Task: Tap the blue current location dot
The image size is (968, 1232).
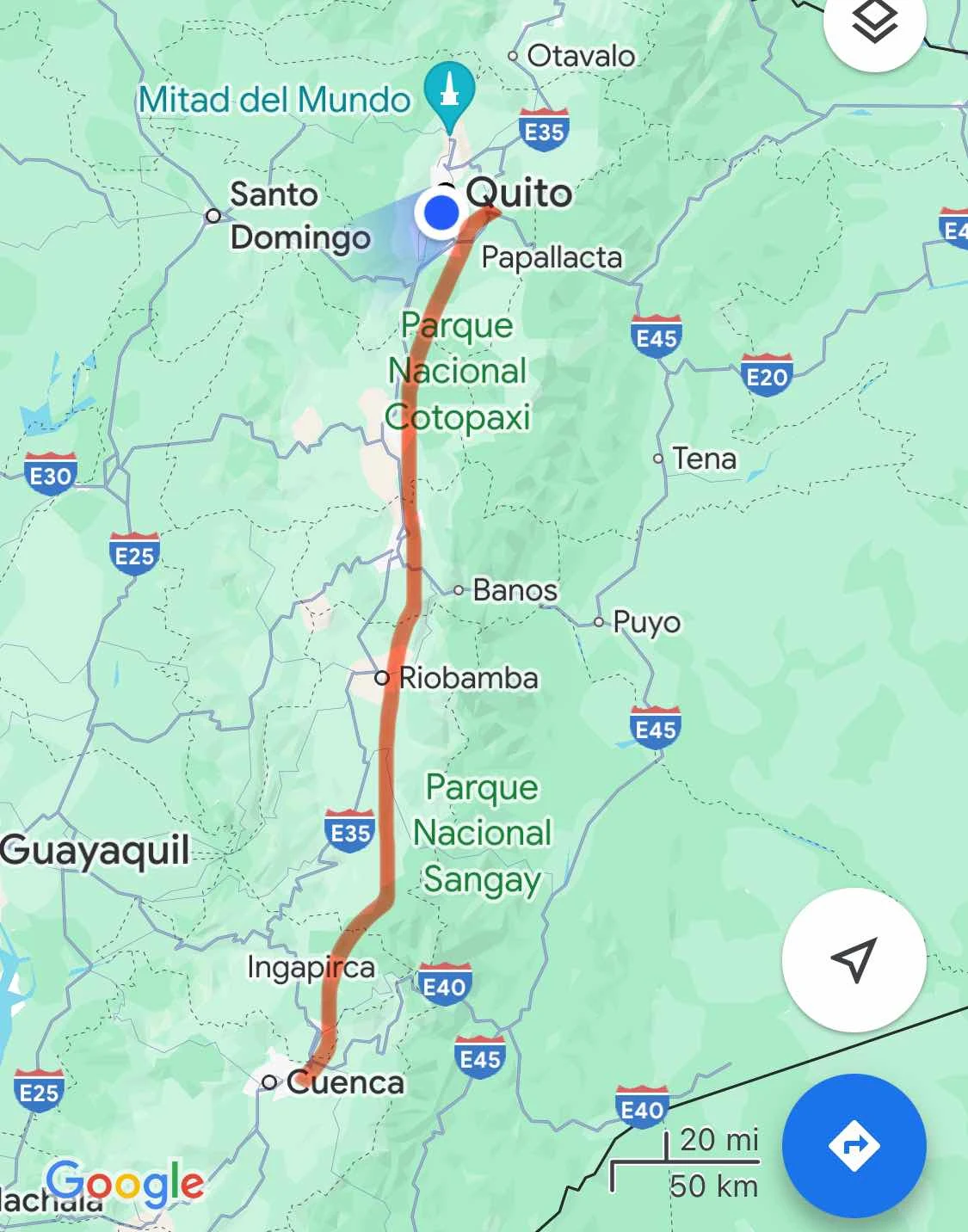Action: pyautogui.click(x=441, y=212)
